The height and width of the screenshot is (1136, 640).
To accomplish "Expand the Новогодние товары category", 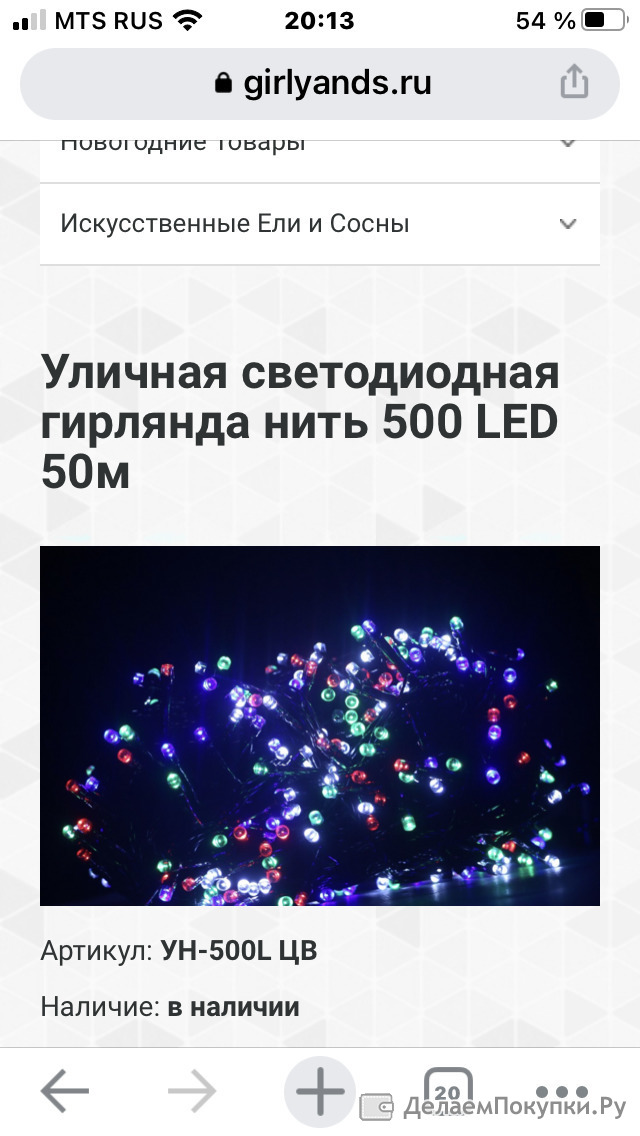I will 320,159.
